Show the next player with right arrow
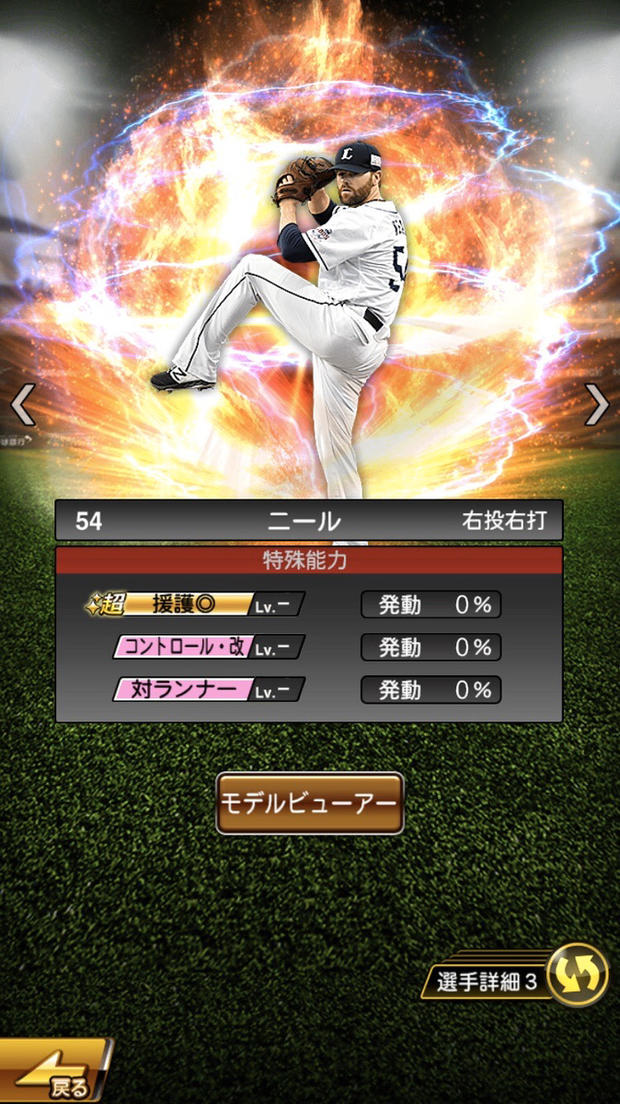This screenshot has width=620, height=1104. 596,404
